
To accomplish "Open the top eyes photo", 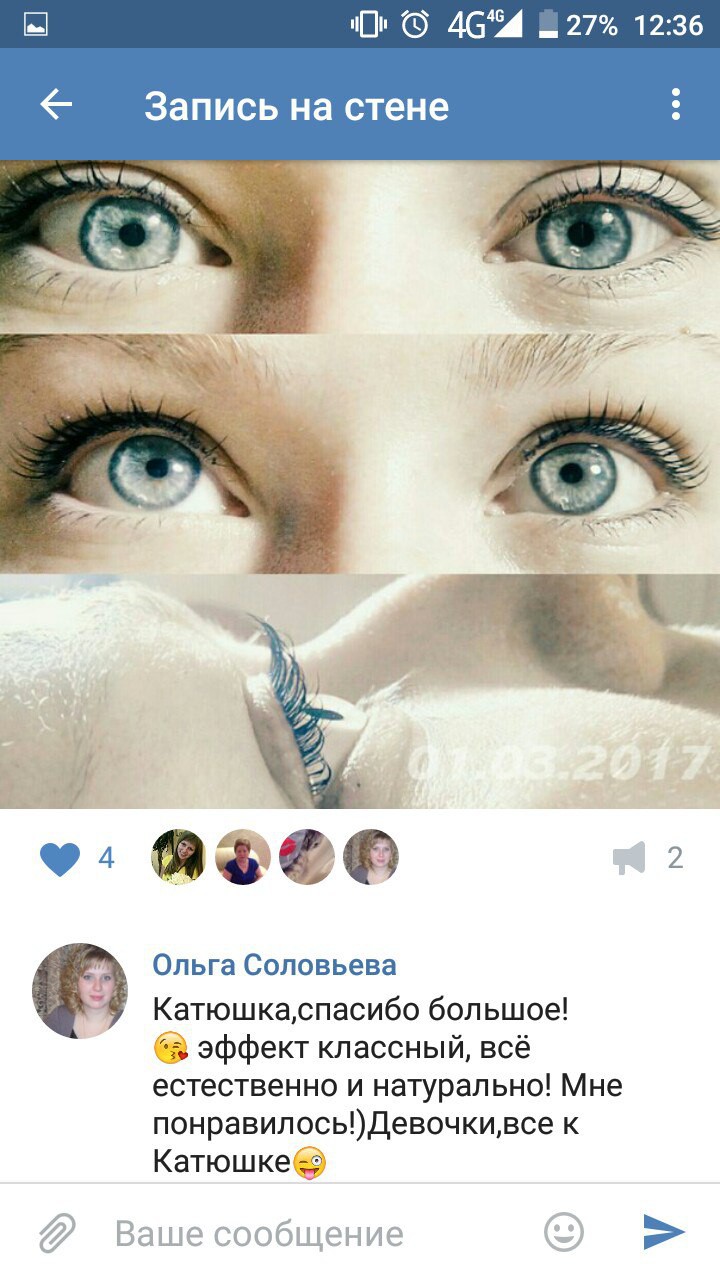I will point(360,246).
